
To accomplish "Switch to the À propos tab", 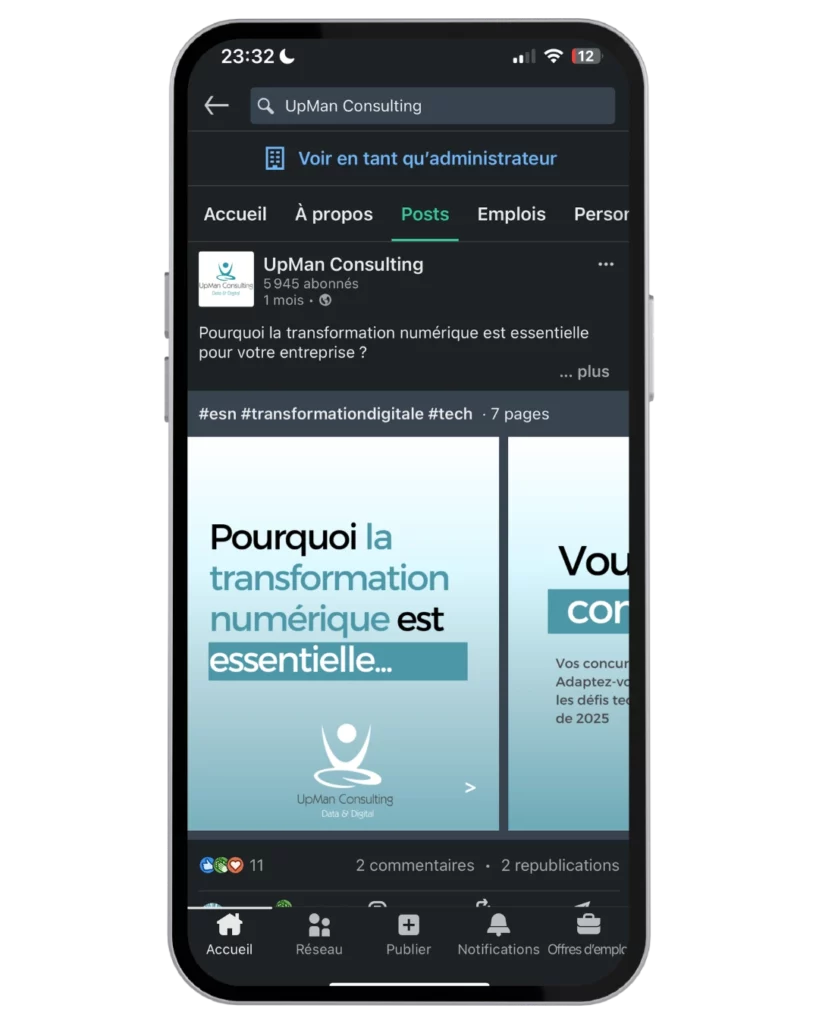I will click(334, 214).
